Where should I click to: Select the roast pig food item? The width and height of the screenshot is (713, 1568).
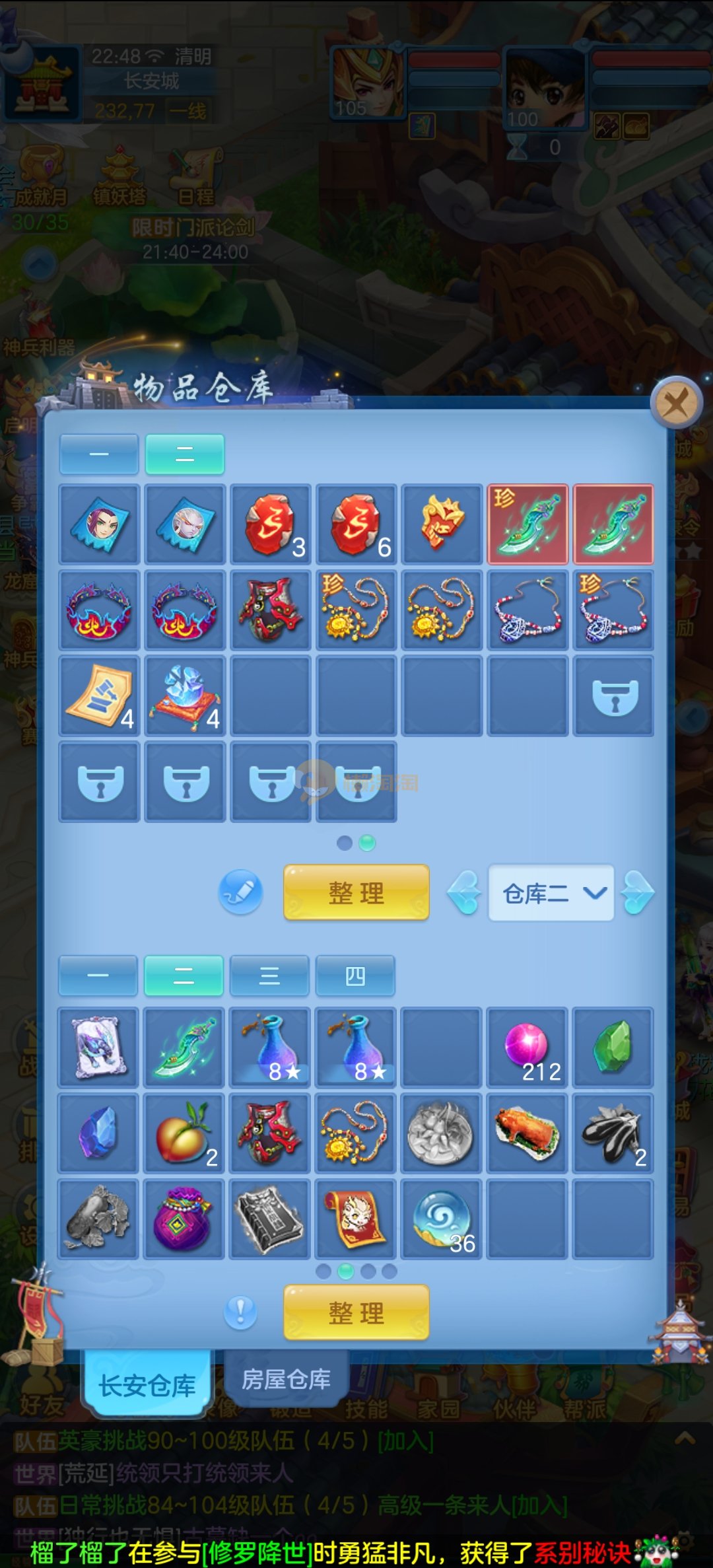[x=527, y=1133]
